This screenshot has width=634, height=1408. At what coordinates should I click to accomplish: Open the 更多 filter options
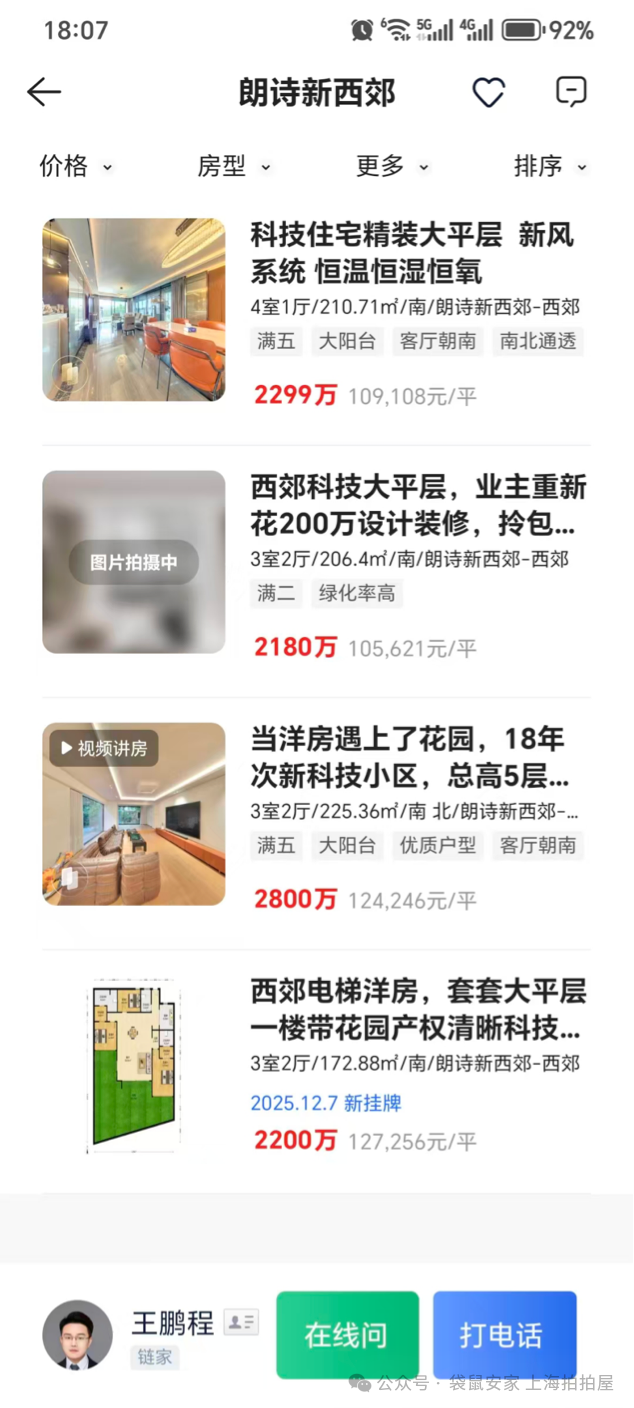pos(392,167)
